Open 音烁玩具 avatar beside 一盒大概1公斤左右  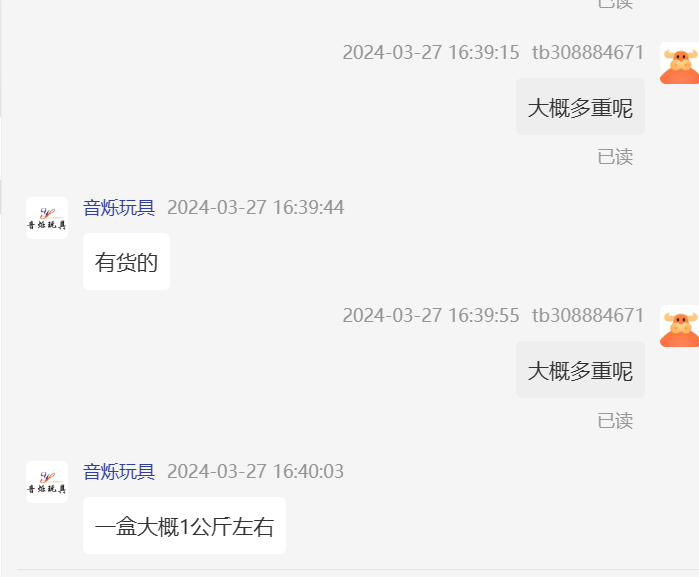(x=47, y=481)
